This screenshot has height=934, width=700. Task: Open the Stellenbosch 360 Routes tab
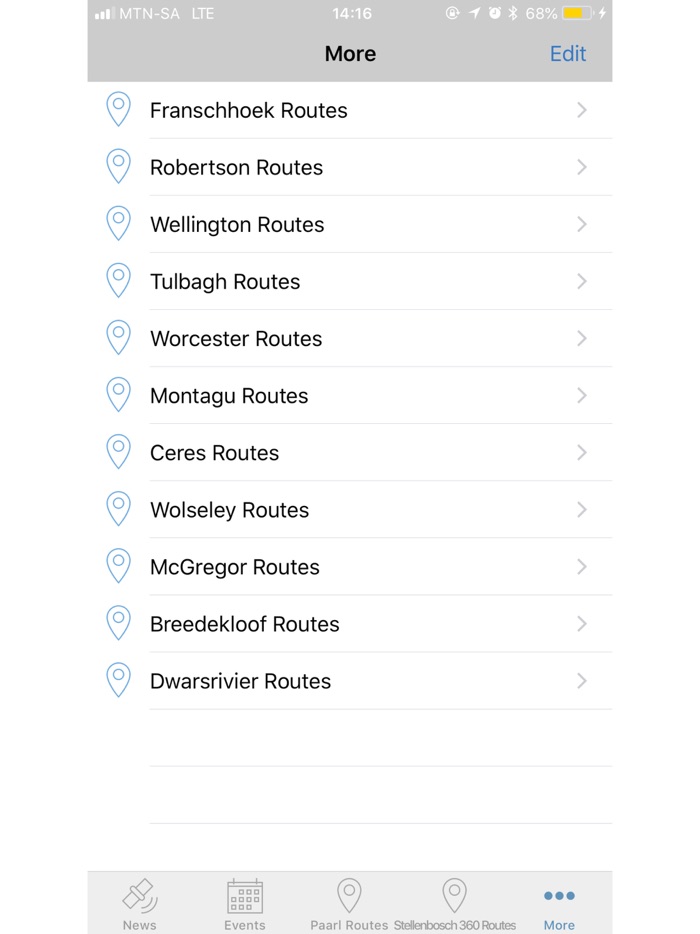coord(455,904)
